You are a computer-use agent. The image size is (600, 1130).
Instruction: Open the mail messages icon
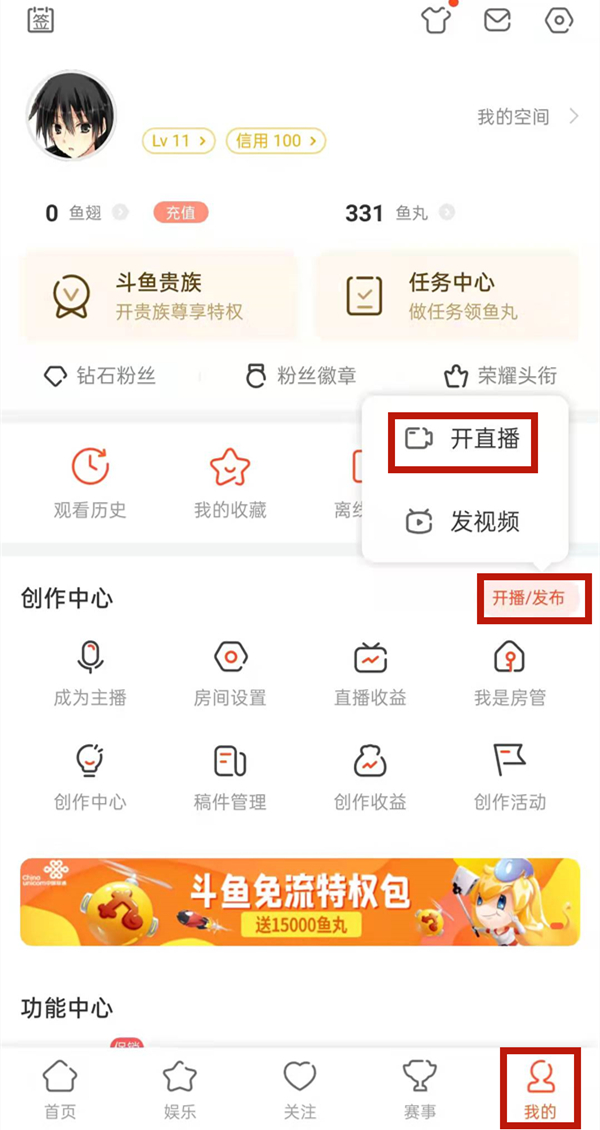click(x=497, y=20)
